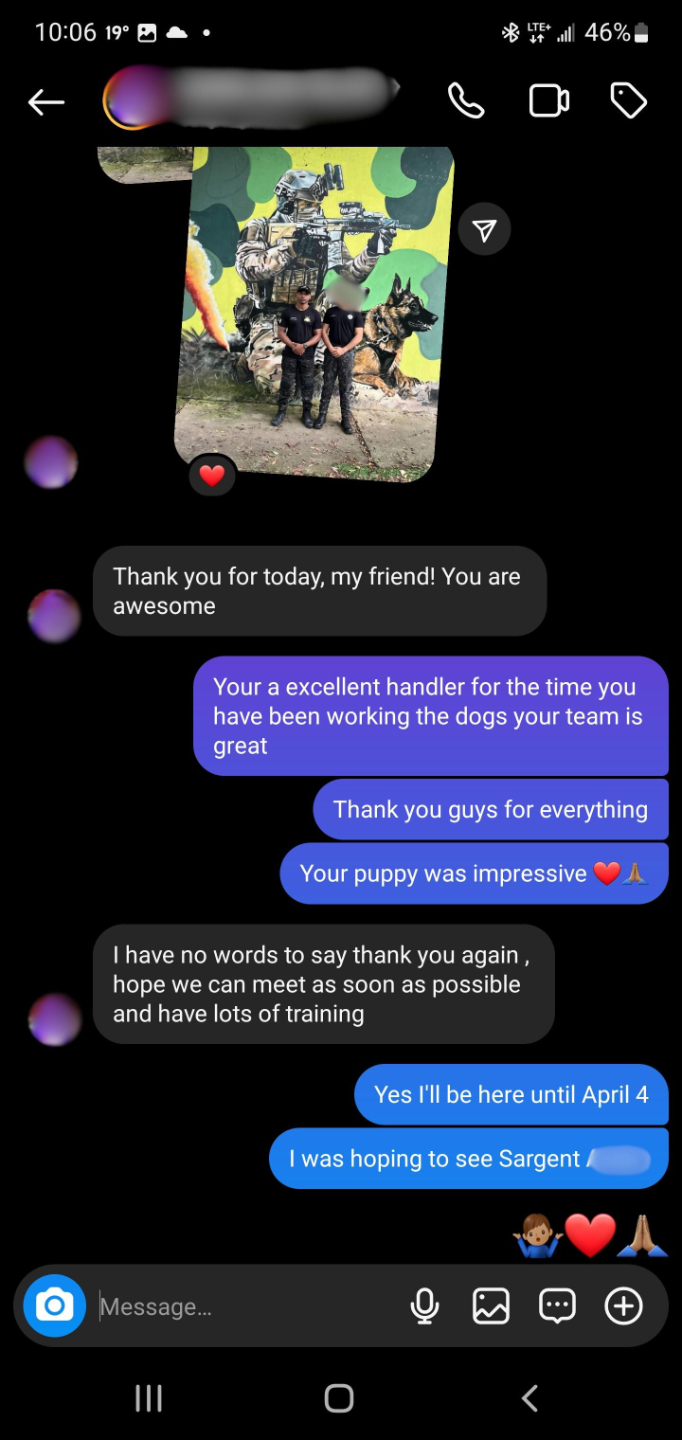This screenshot has height=1440, width=682.
Task: Open the camera from the message bar
Action: [55, 1306]
